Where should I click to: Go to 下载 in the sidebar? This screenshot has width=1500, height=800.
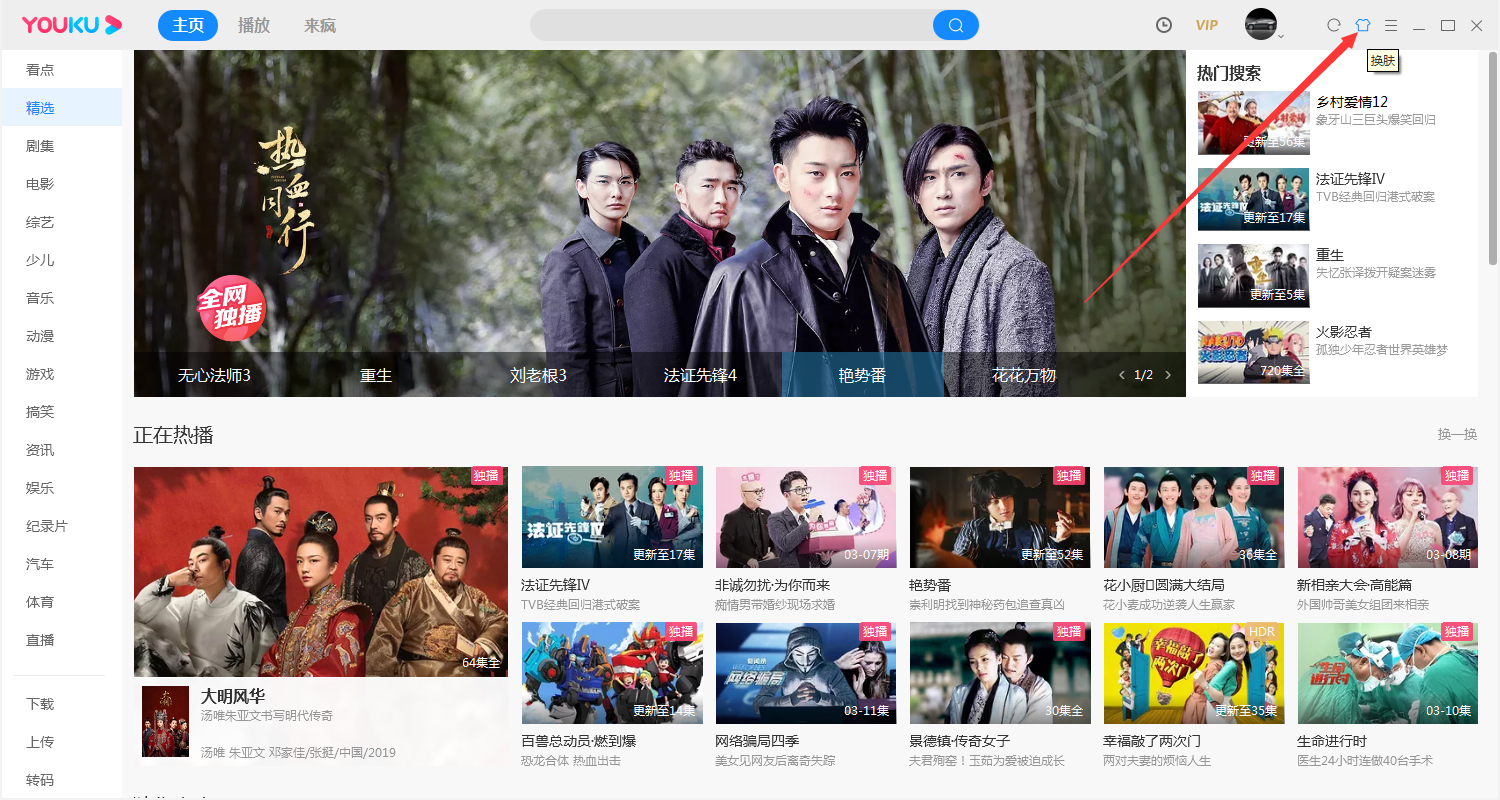coord(40,704)
